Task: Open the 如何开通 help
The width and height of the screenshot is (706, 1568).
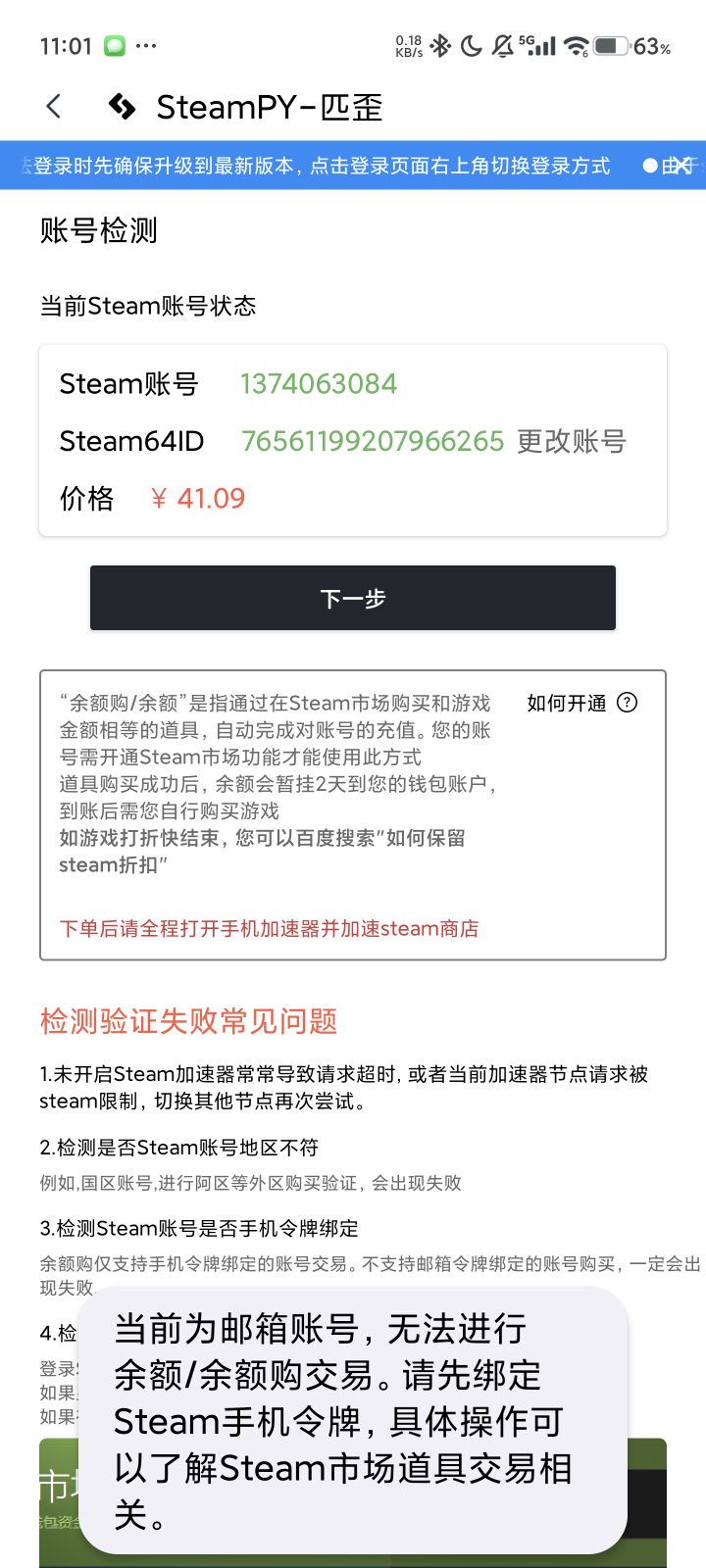Action: click(x=581, y=703)
